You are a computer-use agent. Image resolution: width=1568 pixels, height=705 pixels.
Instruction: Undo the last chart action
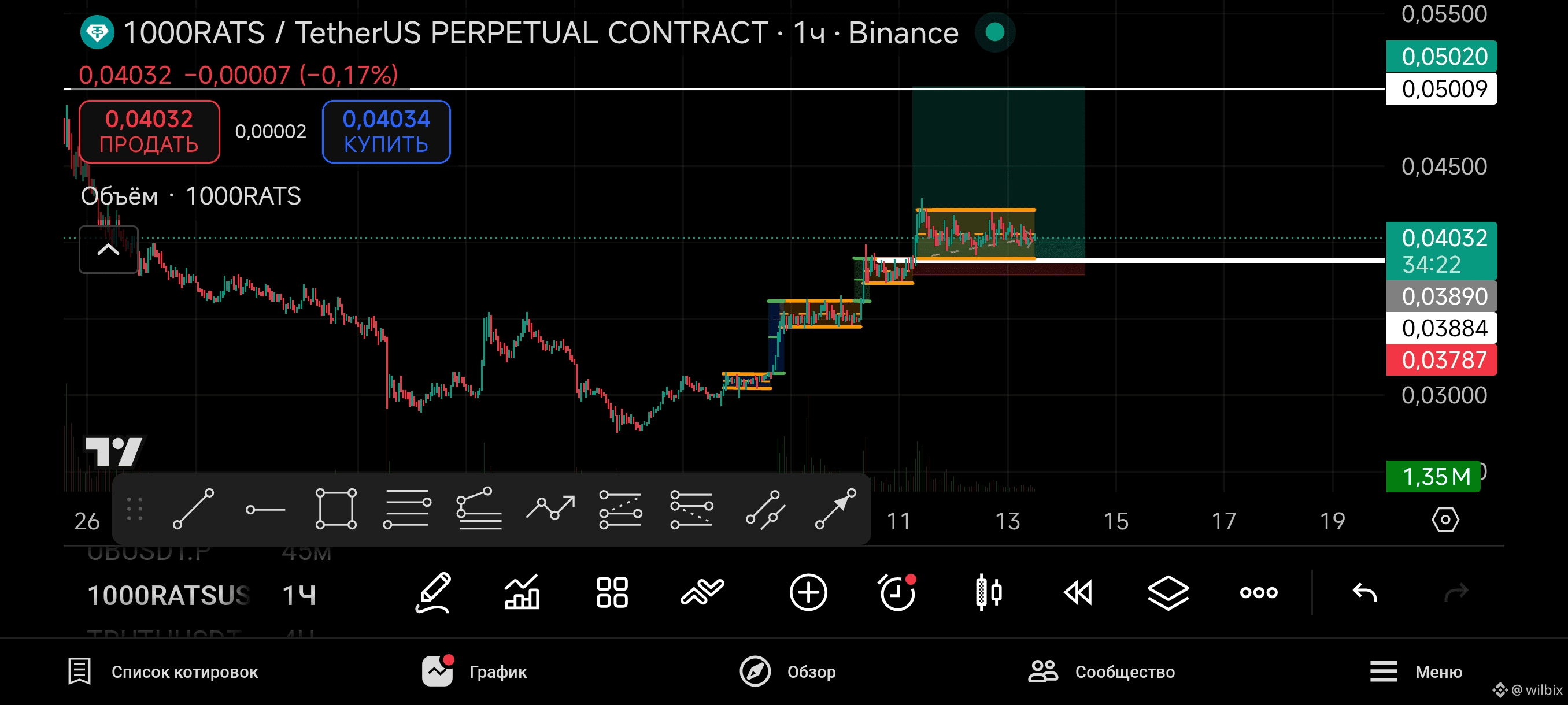(x=1364, y=592)
